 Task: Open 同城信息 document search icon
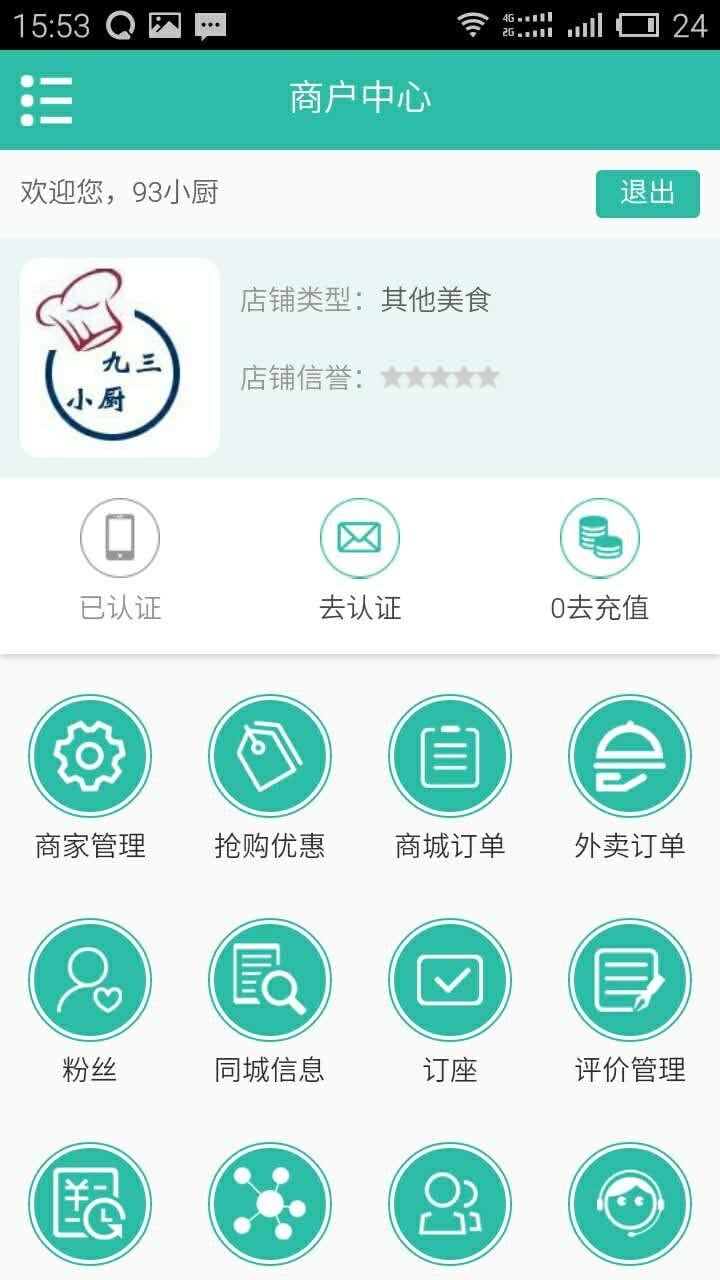tap(270, 980)
